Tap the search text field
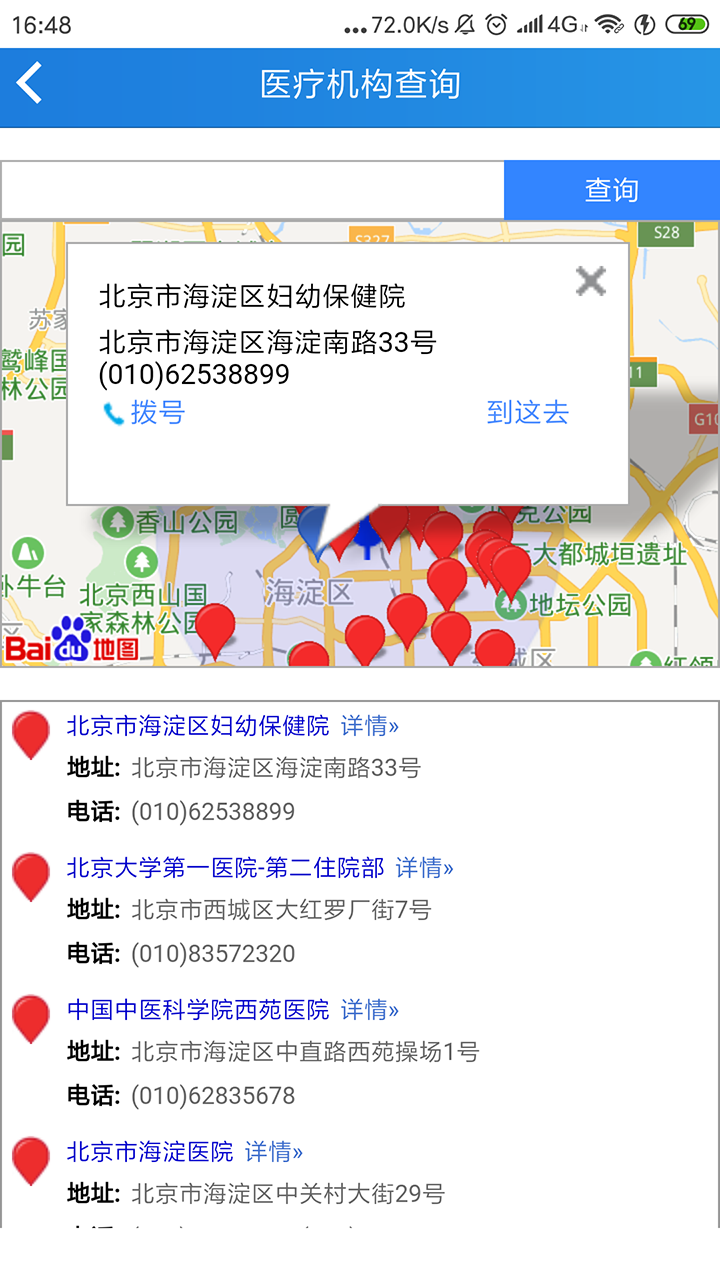This screenshot has height=1280, width=720. click(252, 190)
